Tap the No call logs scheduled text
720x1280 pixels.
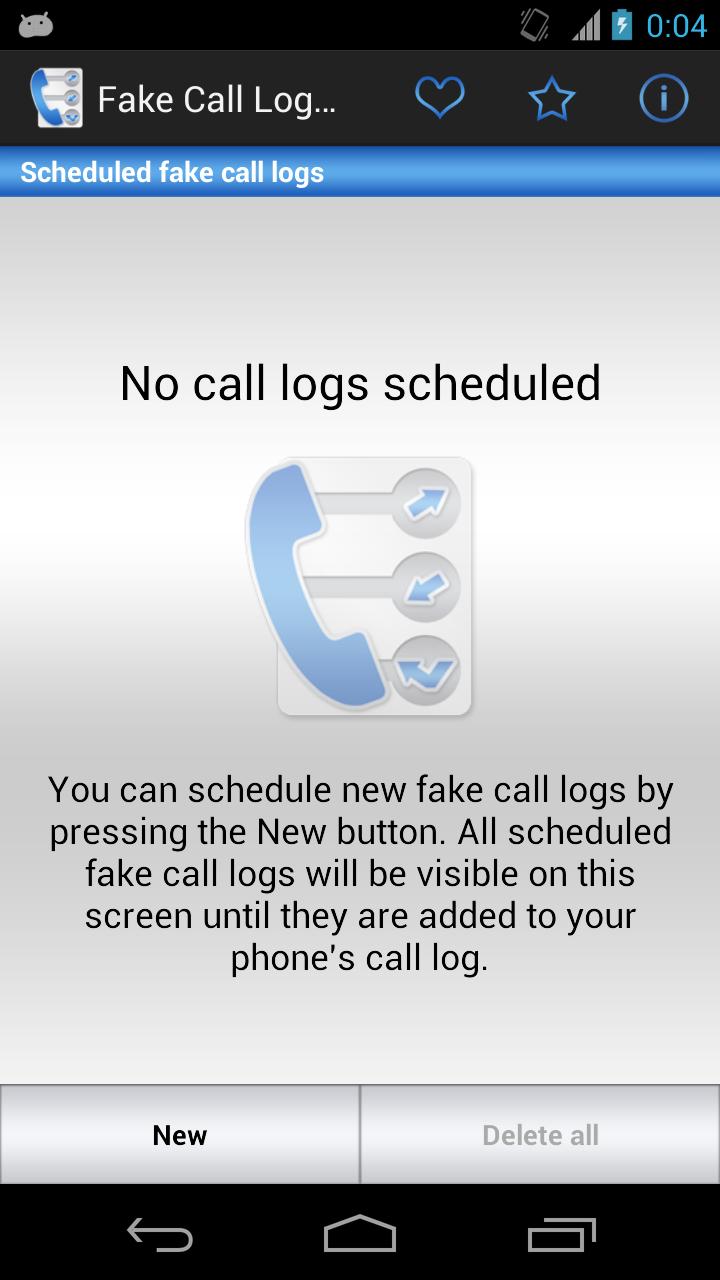[x=360, y=383]
